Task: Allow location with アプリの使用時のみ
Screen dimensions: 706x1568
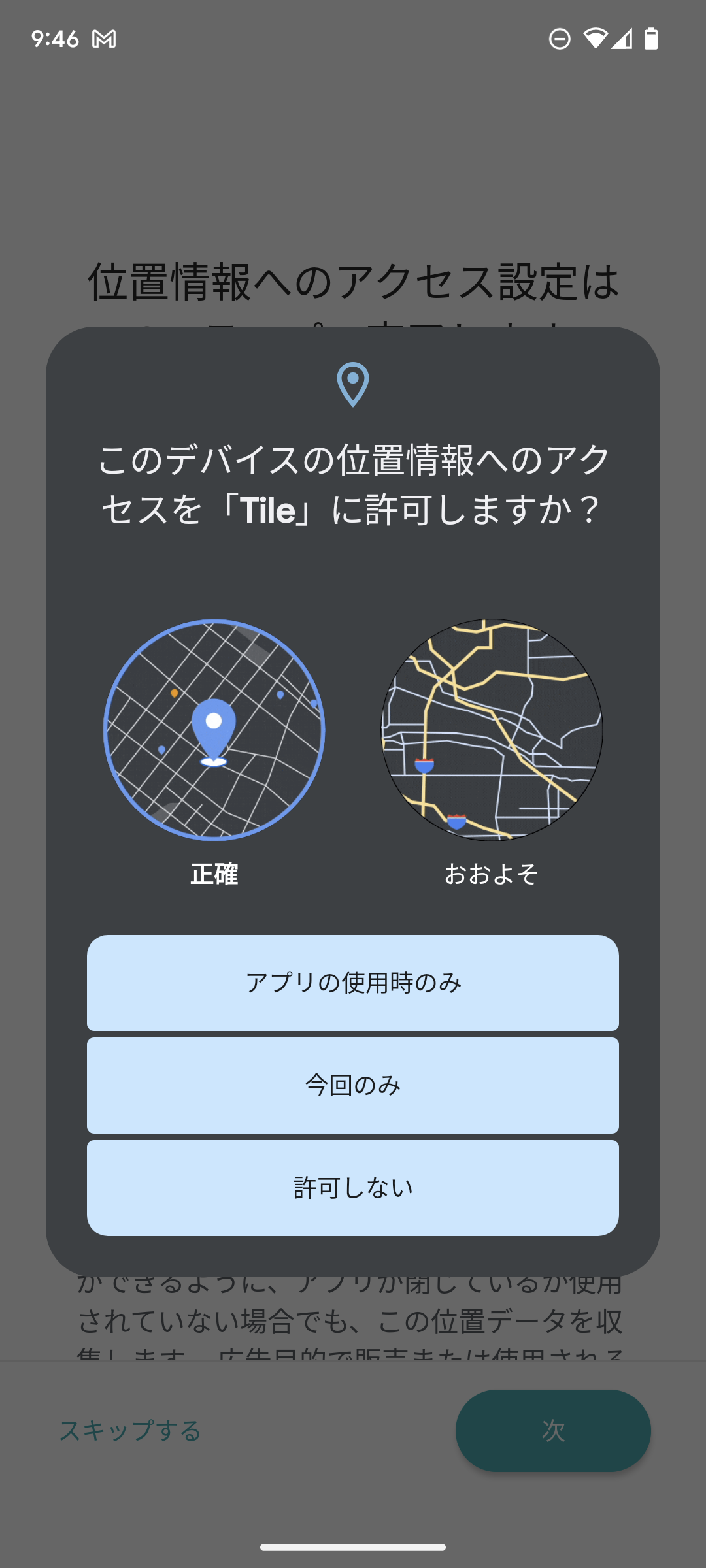Action: click(353, 983)
